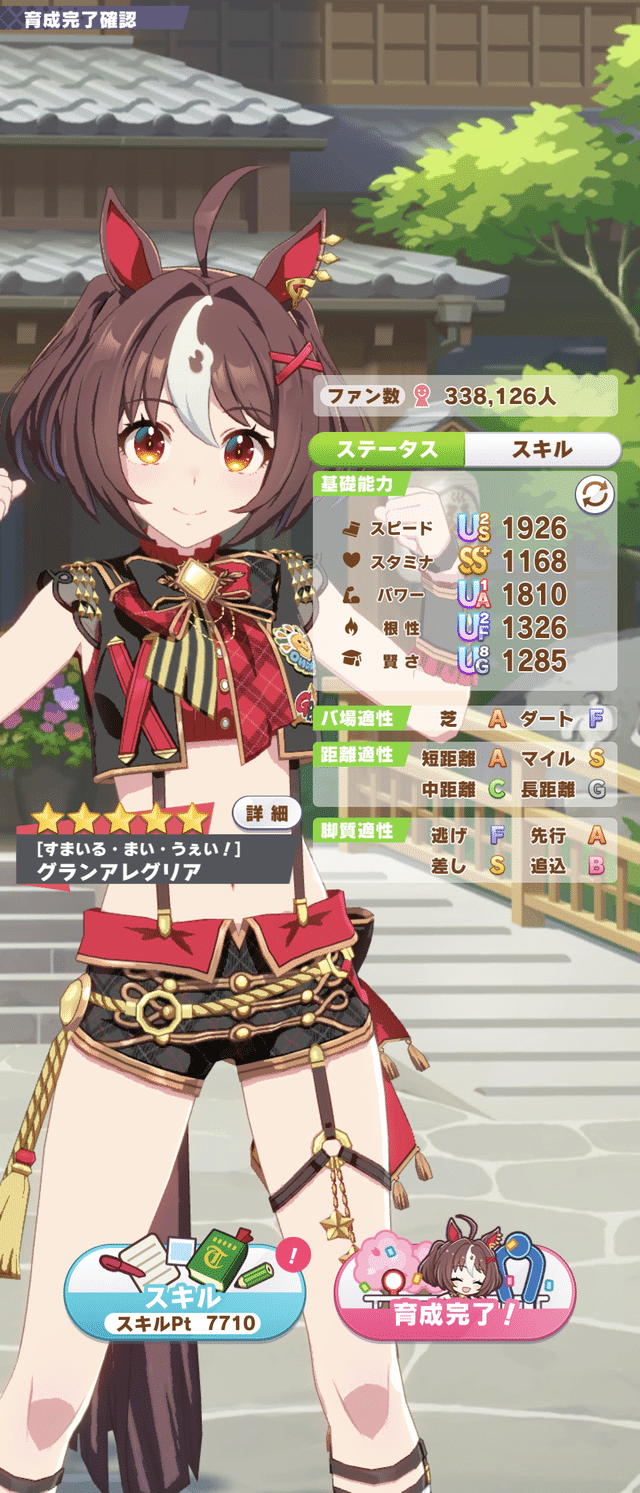Tap the refresh icon beside 基礎能力
640x1493 pixels.
tap(594, 495)
